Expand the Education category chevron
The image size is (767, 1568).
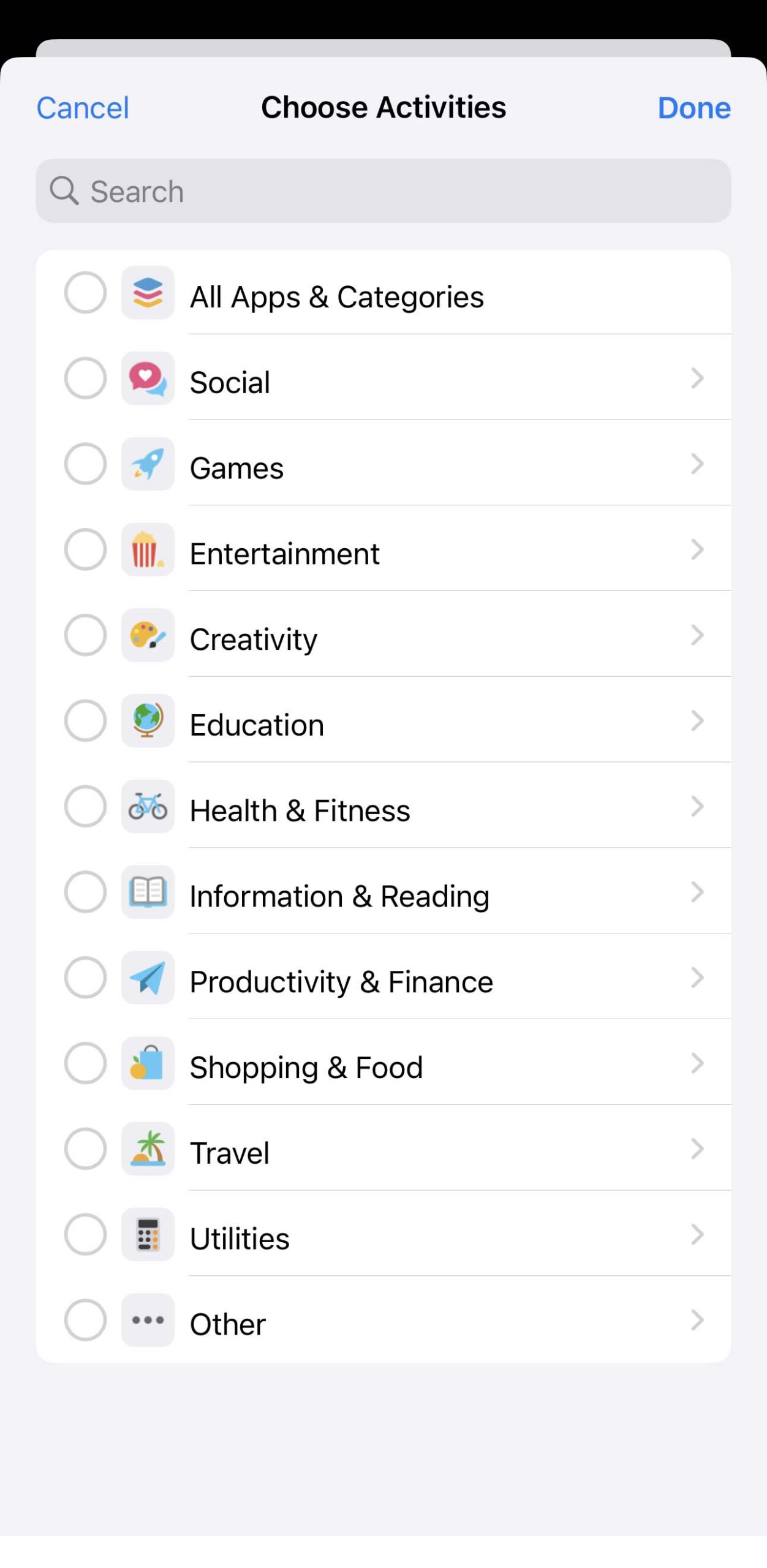coord(697,721)
